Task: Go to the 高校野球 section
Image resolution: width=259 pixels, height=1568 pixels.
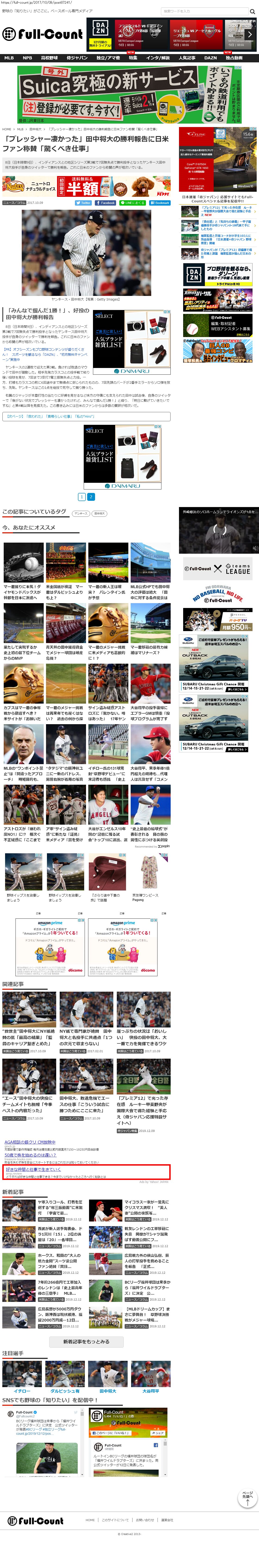Action: (49, 58)
